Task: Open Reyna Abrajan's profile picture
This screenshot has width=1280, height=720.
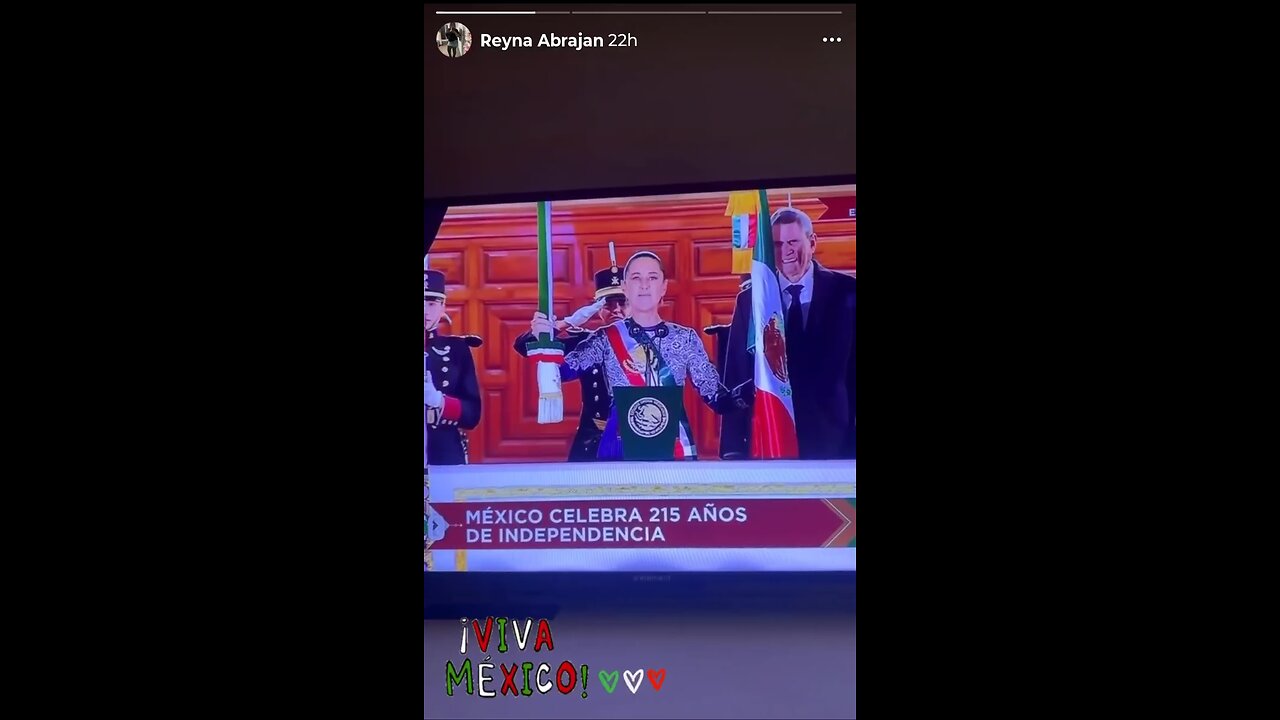Action: 453,40
